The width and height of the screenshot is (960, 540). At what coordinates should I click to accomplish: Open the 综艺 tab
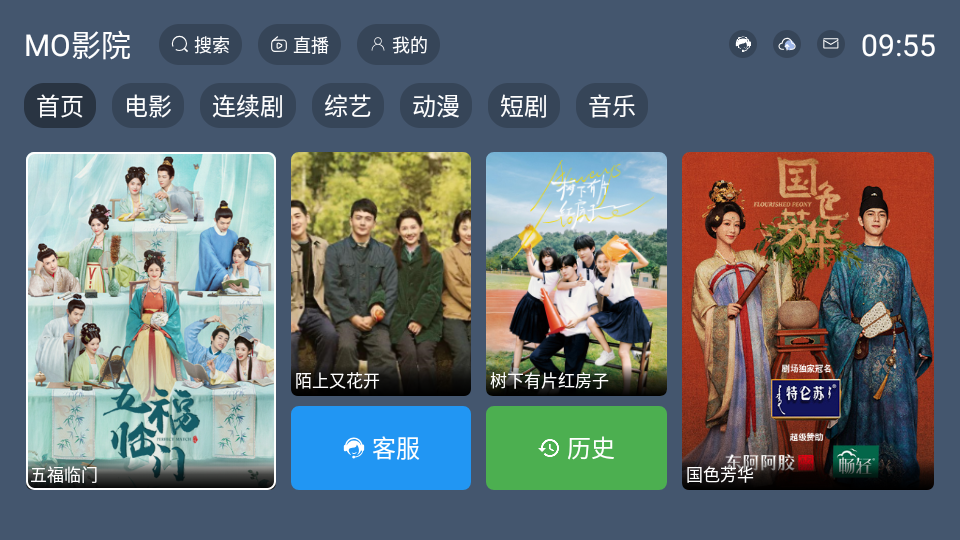348,106
